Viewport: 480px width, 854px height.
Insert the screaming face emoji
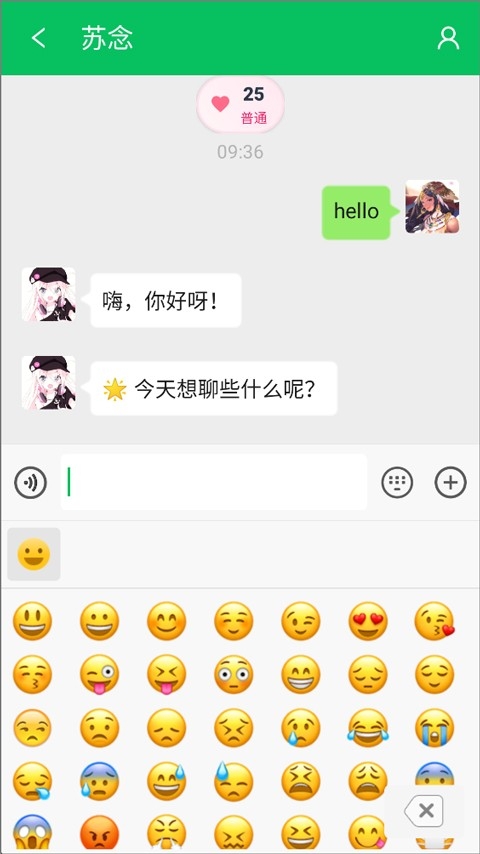coord(33,833)
